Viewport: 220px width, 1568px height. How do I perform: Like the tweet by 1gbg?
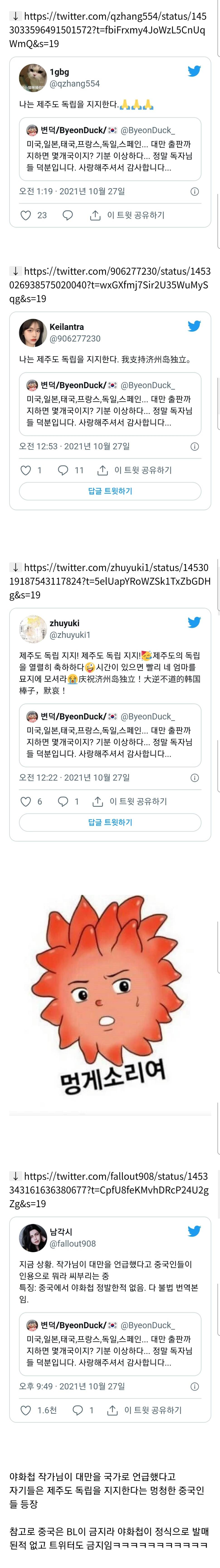pos(26,215)
